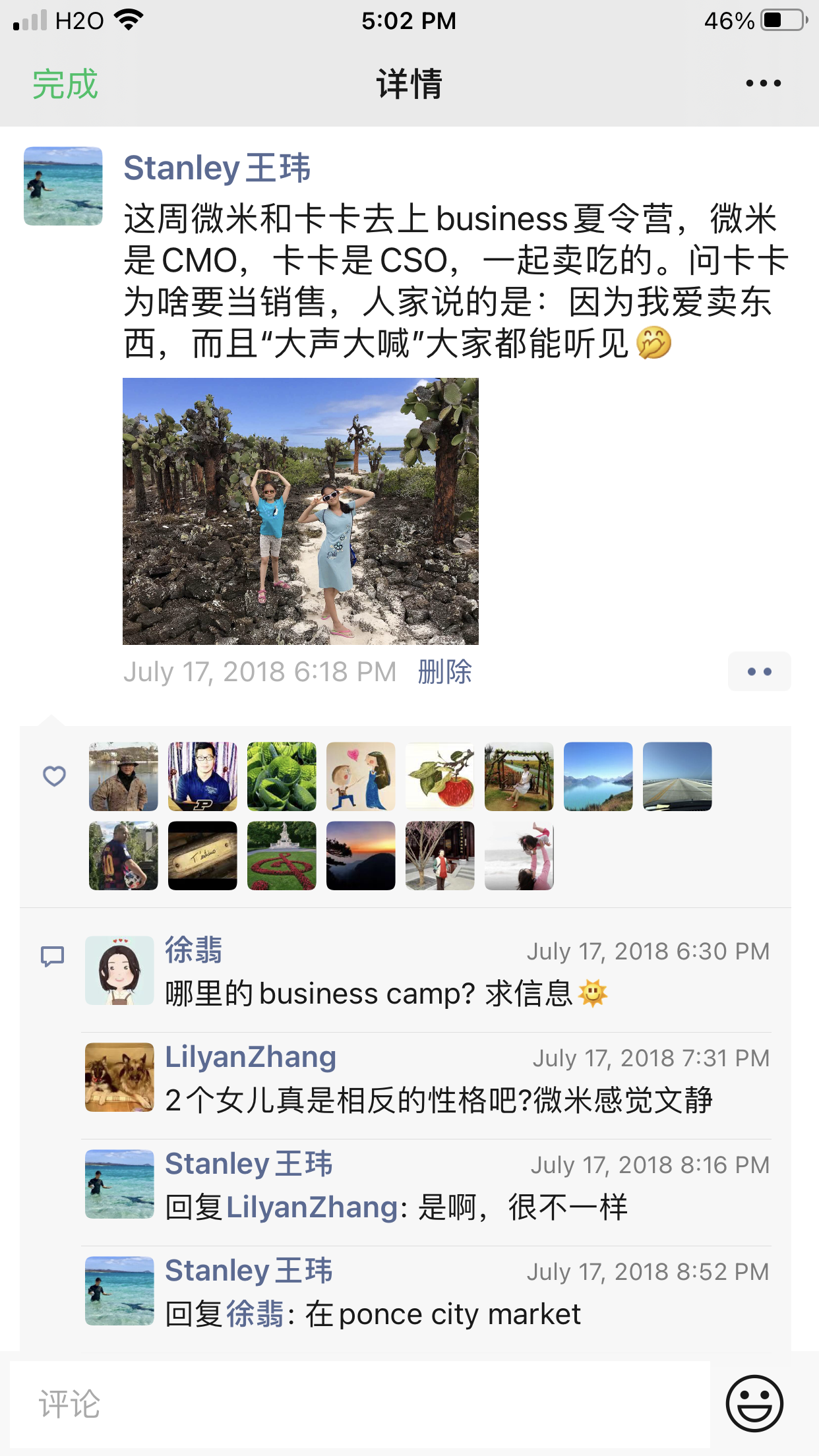Image resolution: width=819 pixels, height=1456 pixels.
Task: Open the three-dot menu in the header
Action: (x=763, y=84)
